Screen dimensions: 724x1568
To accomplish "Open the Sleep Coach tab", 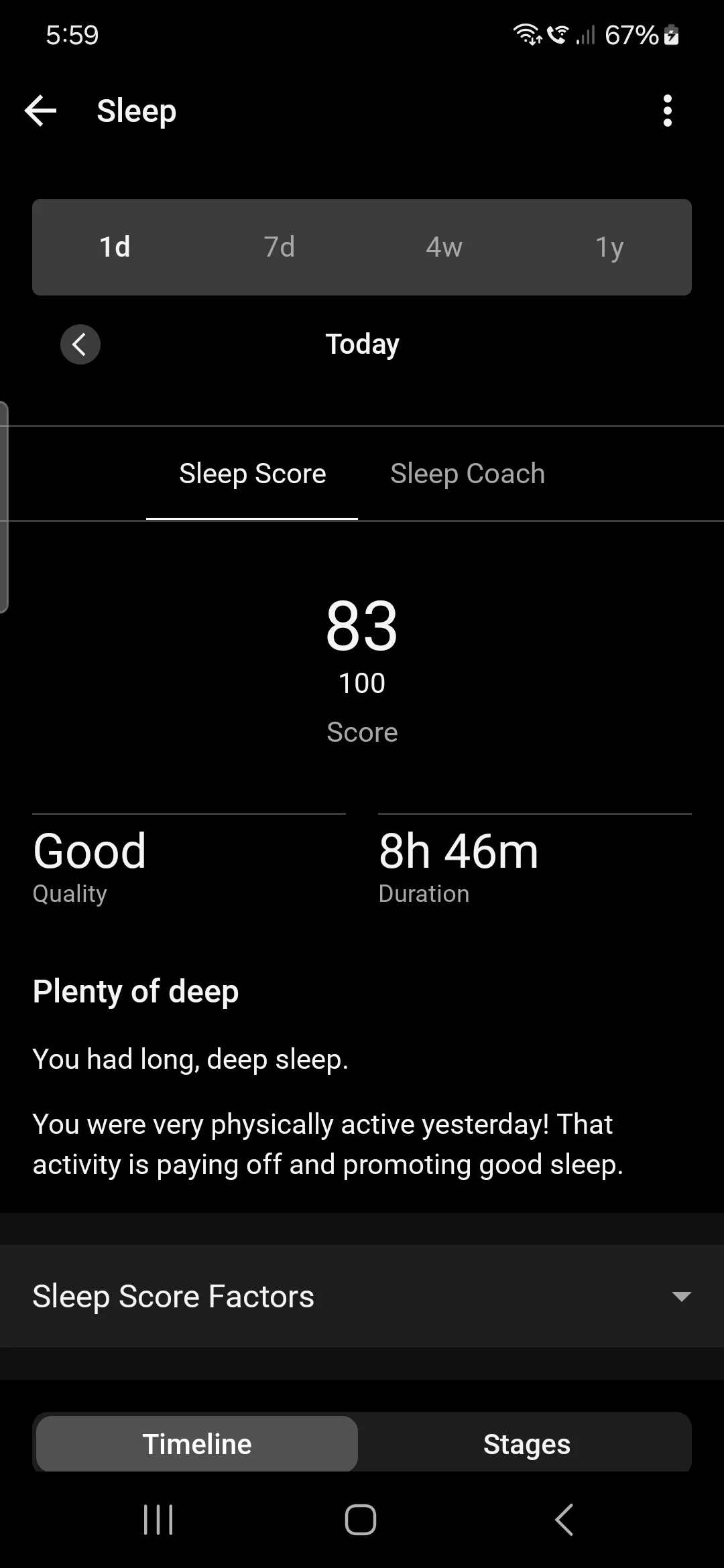I will pos(467,474).
